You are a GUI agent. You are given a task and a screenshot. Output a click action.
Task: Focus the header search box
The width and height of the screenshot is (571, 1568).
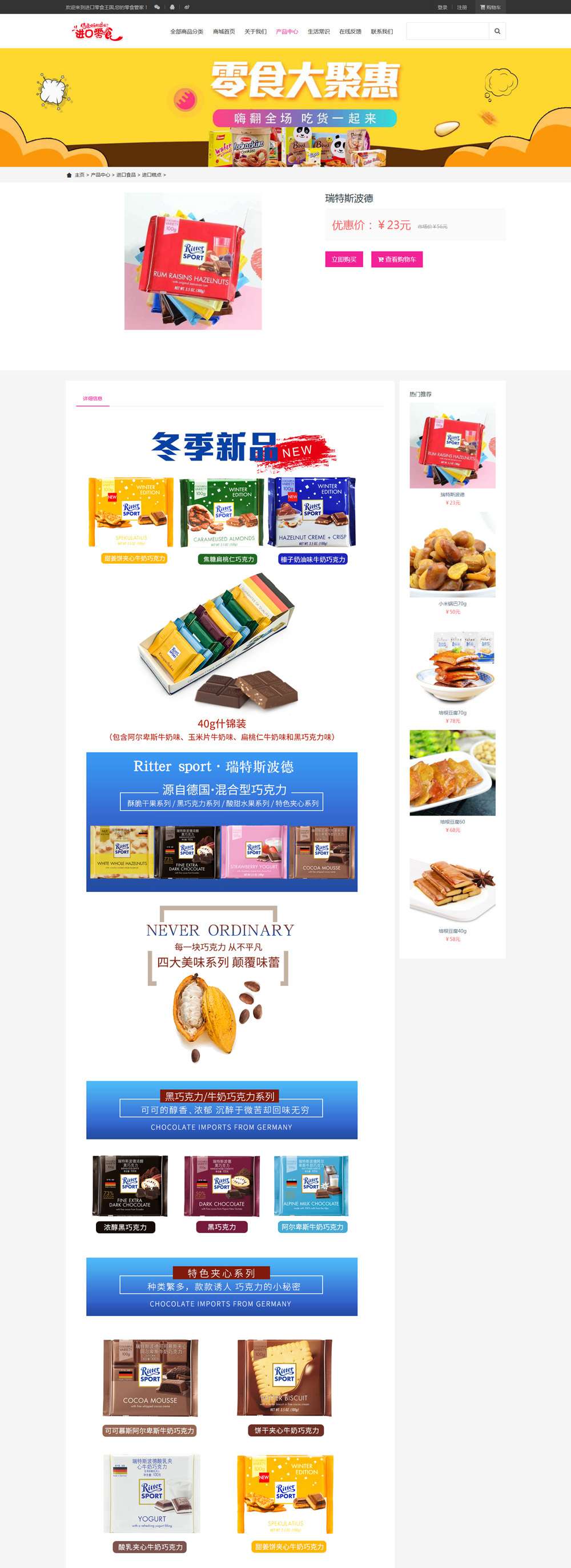(447, 31)
